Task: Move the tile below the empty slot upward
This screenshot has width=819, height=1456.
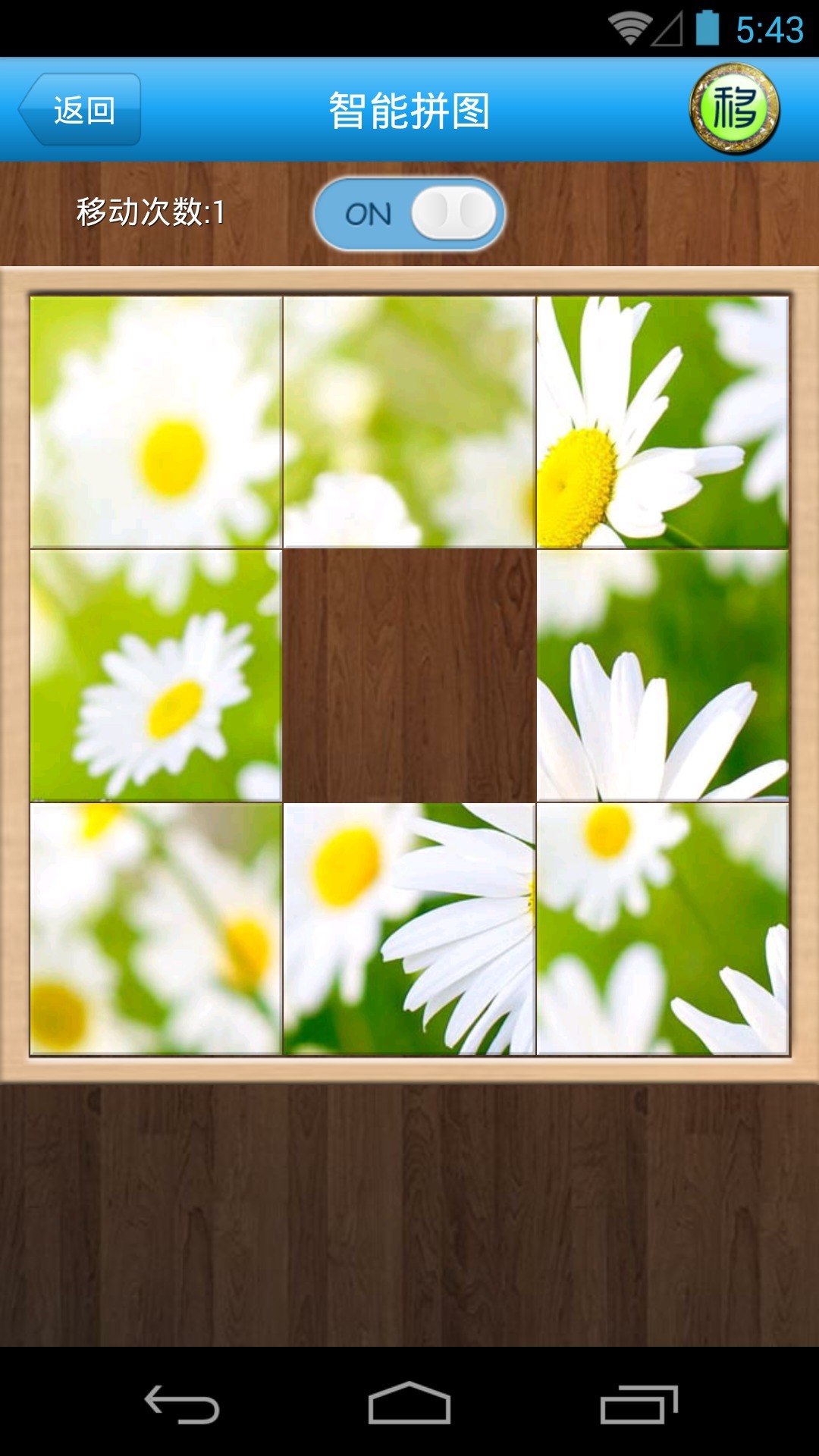Action: click(x=409, y=928)
